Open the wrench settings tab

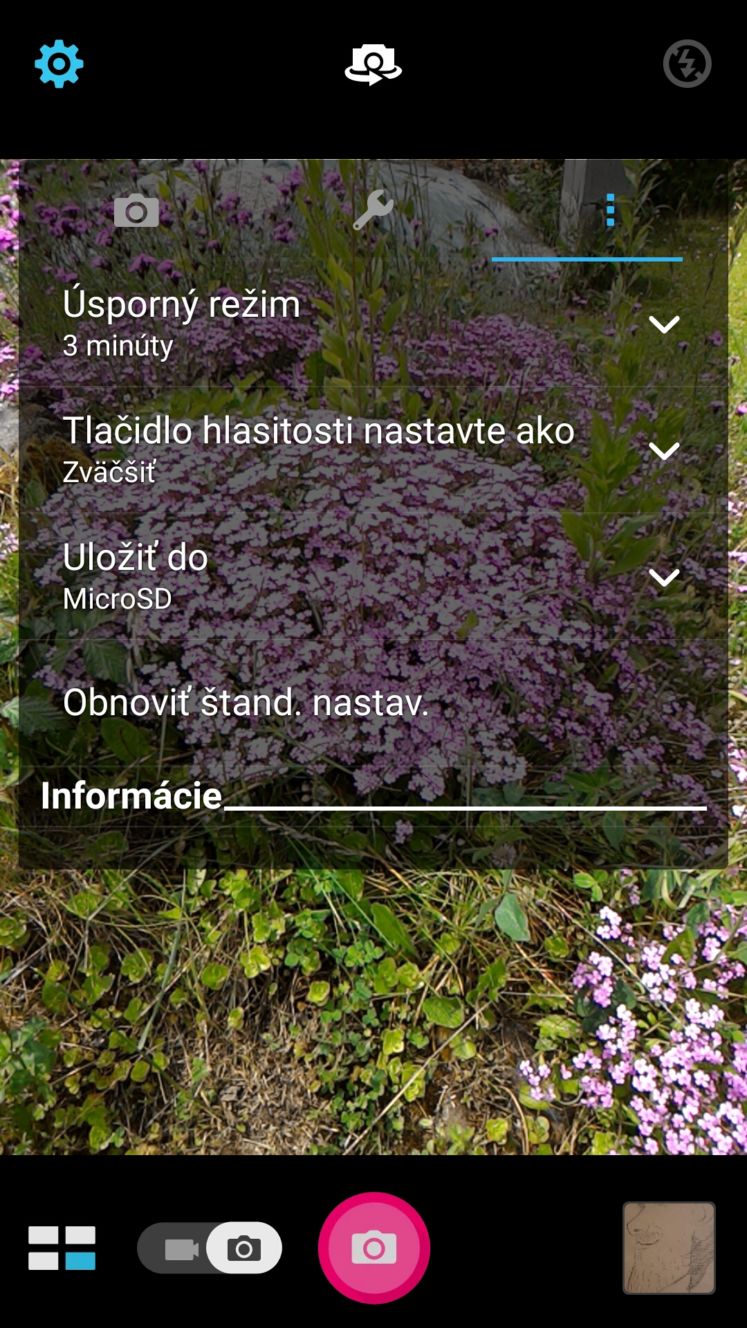pyautogui.click(x=373, y=211)
